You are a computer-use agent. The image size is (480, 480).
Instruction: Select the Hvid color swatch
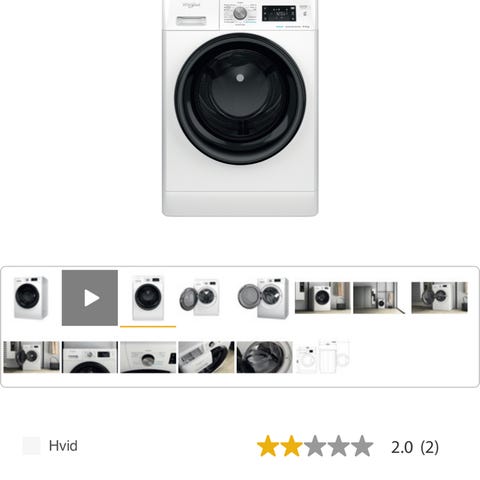point(31,446)
